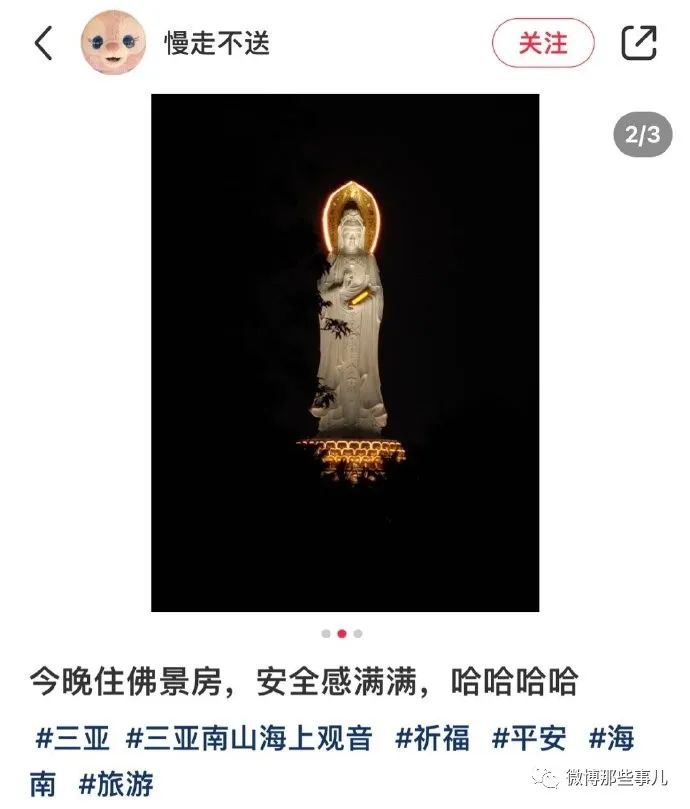The width and height of the screenshot is (690, 809).
Task: Share this post
Action: [639, 43]
